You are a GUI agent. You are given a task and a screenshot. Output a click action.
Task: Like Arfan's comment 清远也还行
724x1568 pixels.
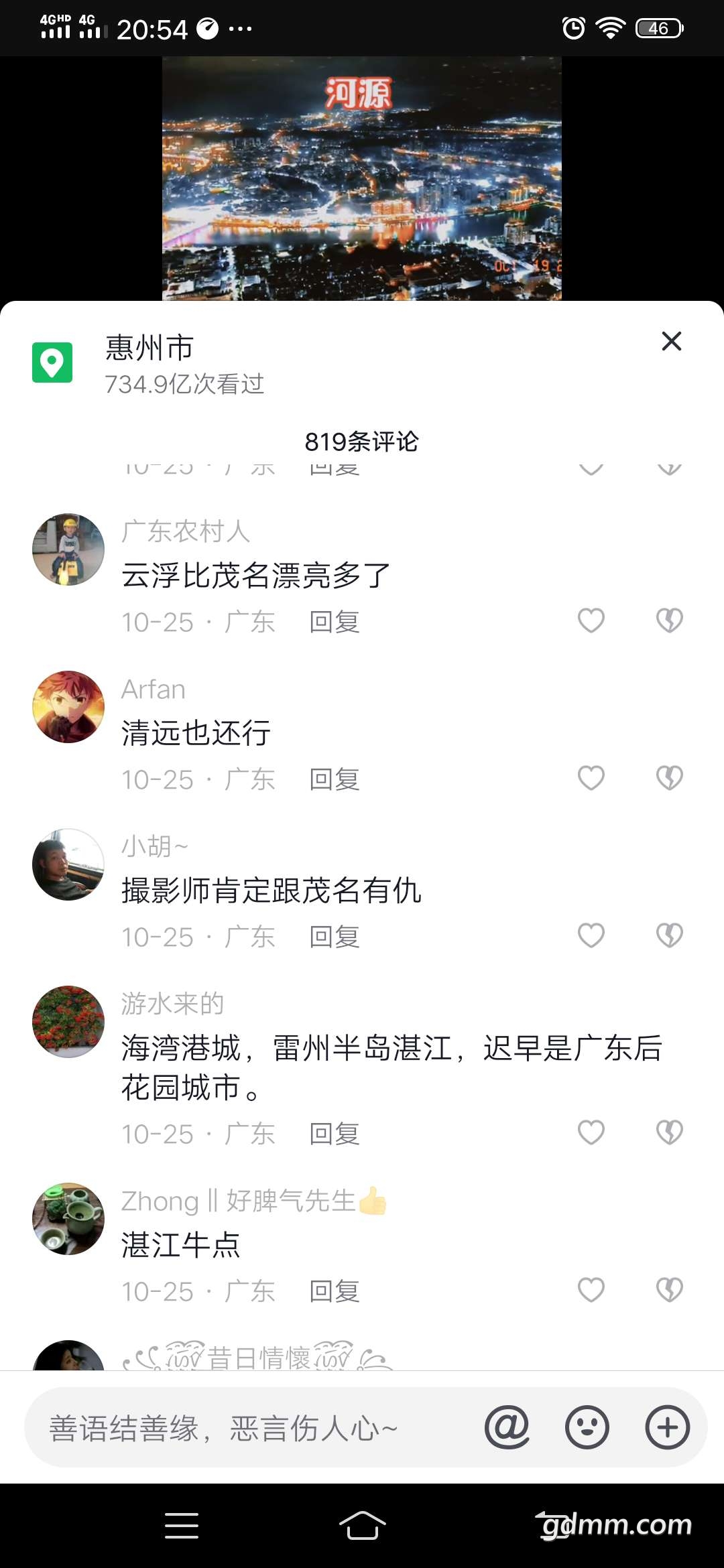point(591,778)
